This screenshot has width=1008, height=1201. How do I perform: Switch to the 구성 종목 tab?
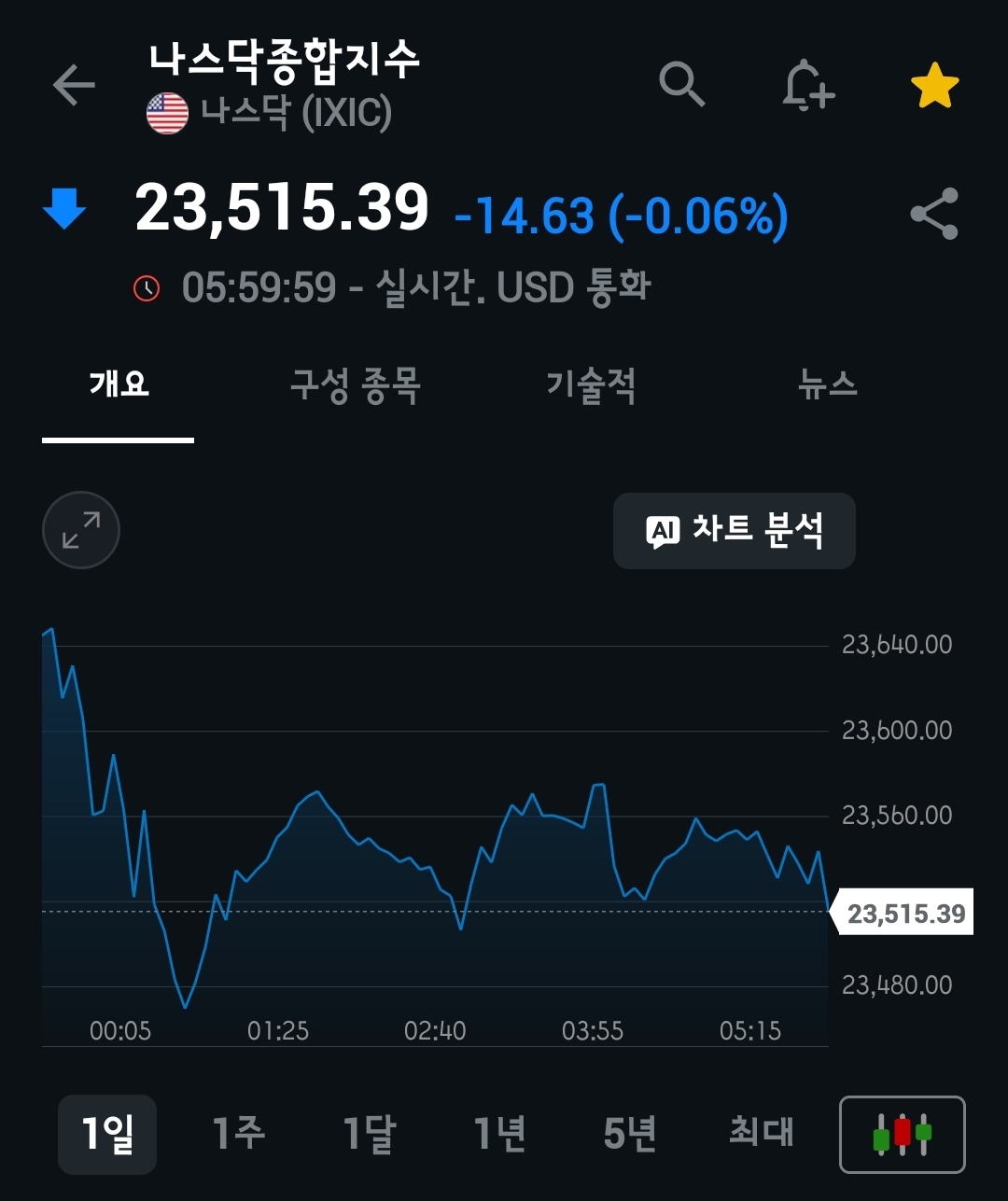click(356, 384)
